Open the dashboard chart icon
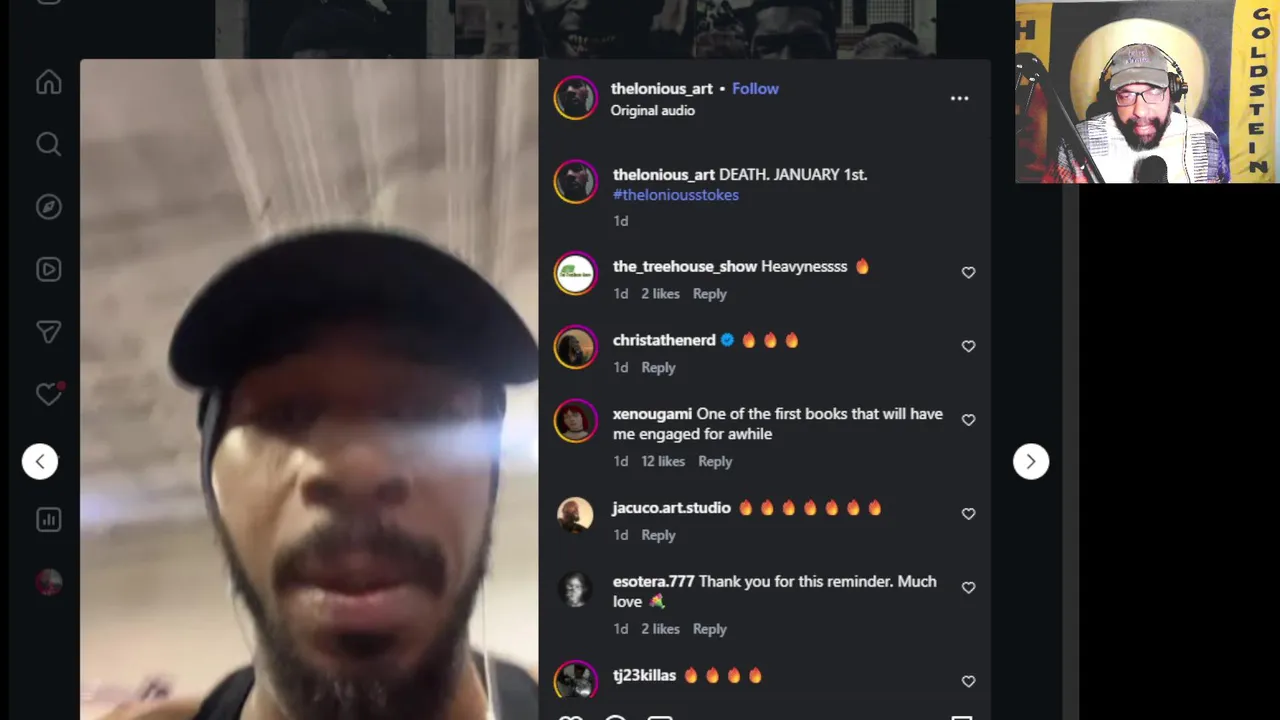 coord(48,519)
